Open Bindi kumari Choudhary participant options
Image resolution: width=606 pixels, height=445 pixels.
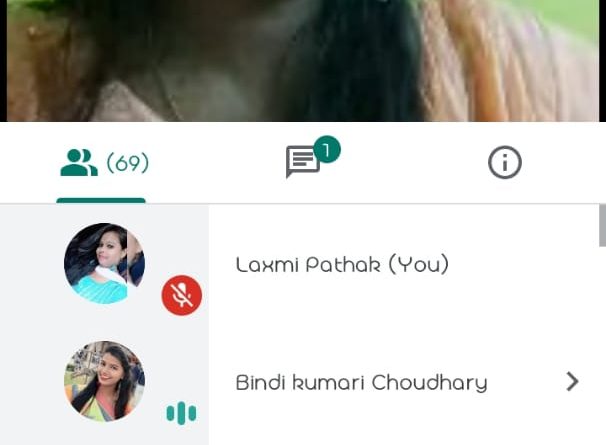573,381
